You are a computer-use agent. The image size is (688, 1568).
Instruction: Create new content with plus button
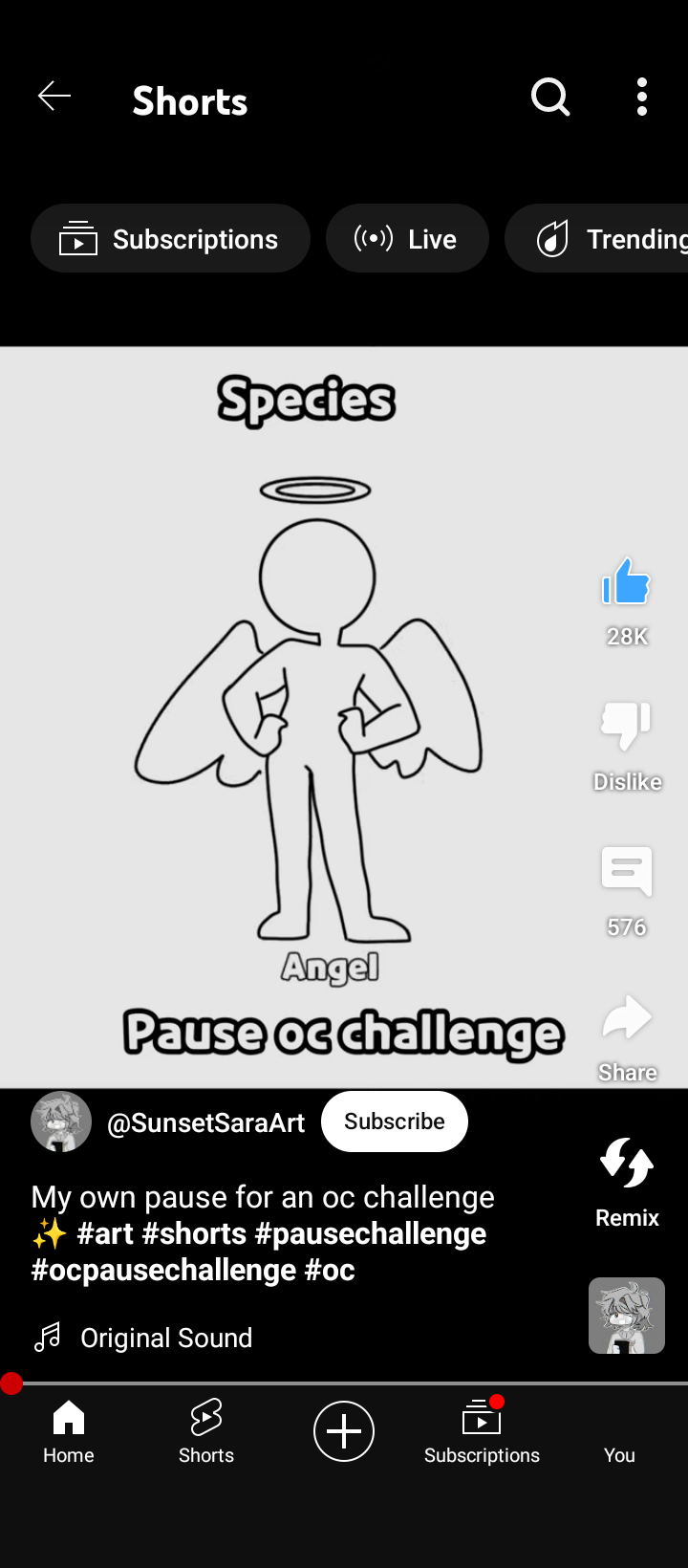coord(344,1431)
